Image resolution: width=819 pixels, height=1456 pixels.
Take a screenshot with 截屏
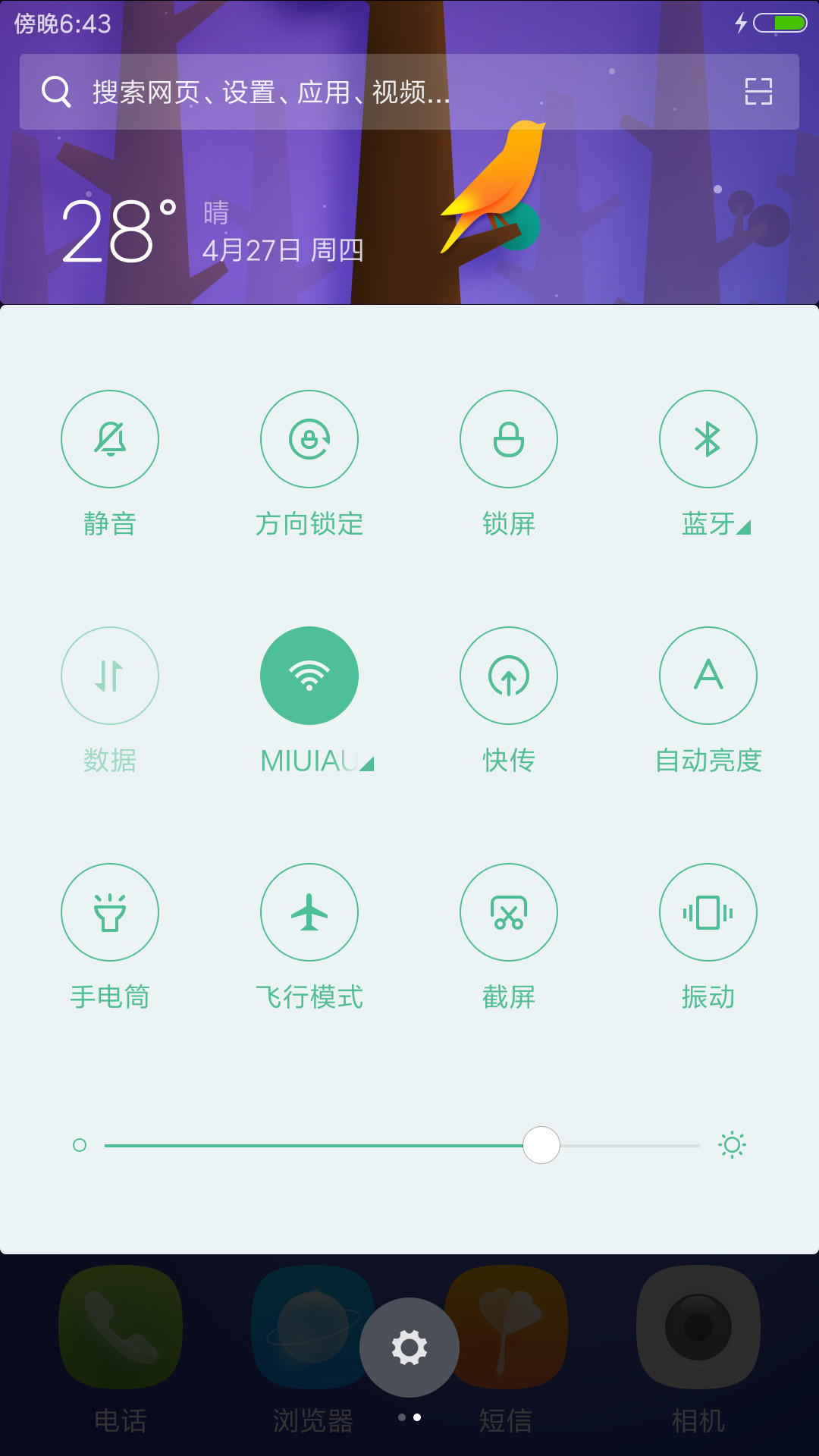click(509, 912)
